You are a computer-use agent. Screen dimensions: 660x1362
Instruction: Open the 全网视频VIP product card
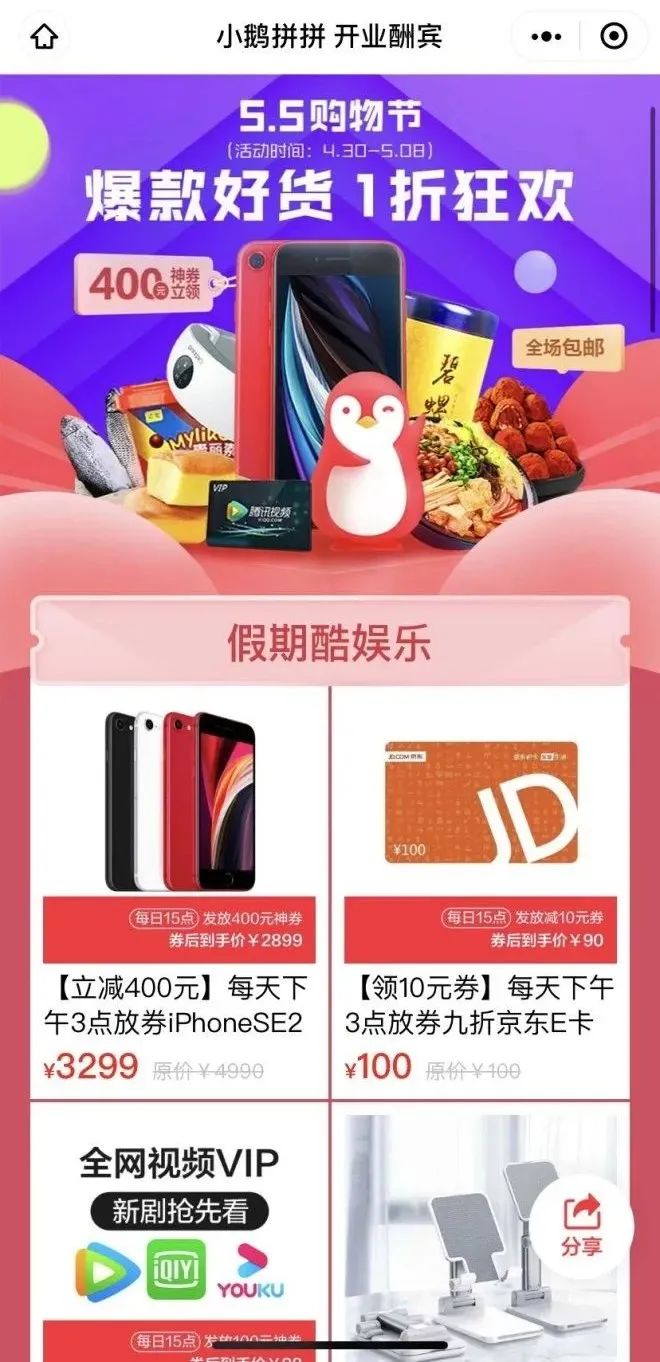(180, 1230)
